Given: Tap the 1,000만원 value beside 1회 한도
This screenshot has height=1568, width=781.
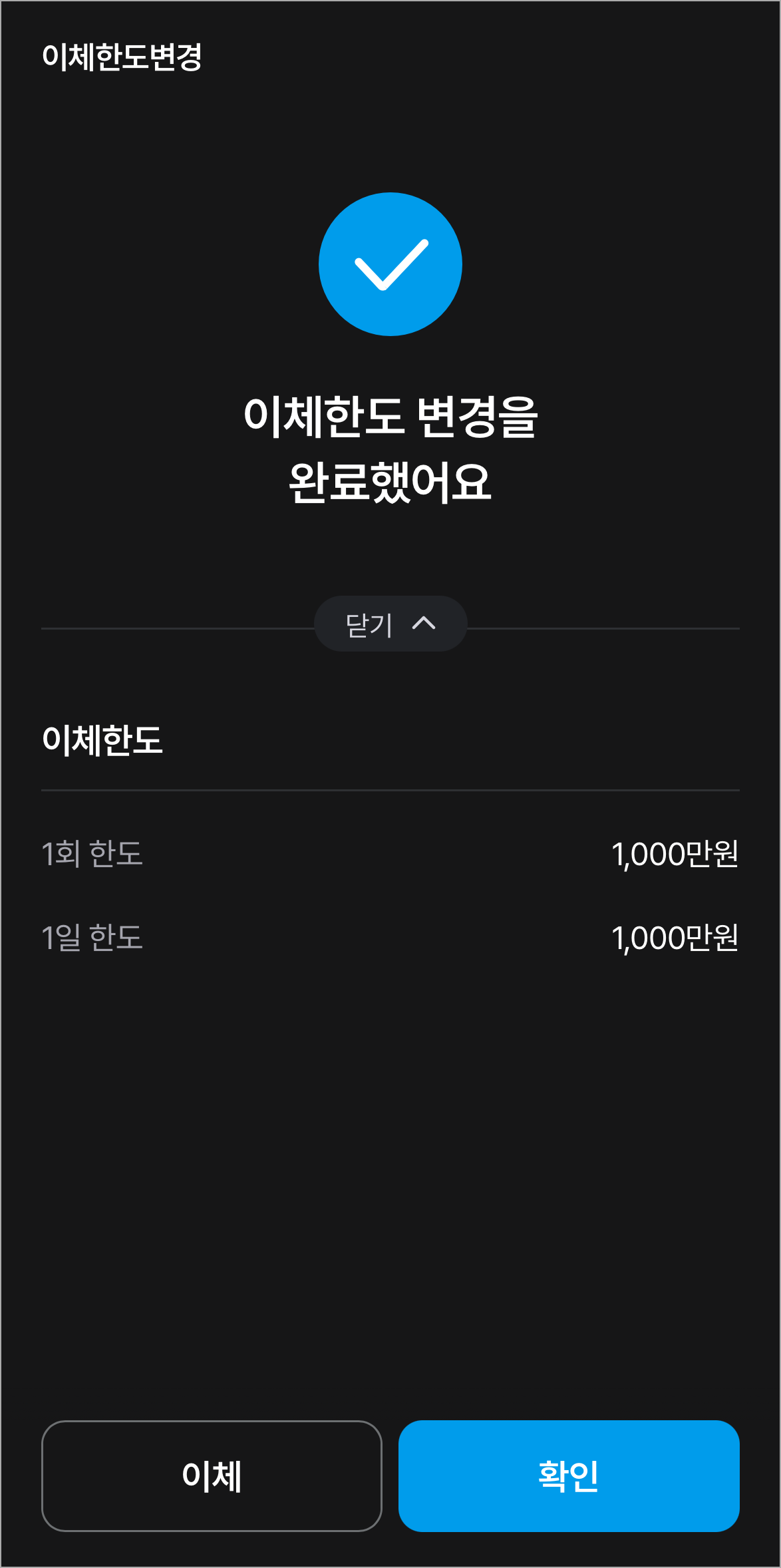Looking at the screenshot, I should coord(674,857).
